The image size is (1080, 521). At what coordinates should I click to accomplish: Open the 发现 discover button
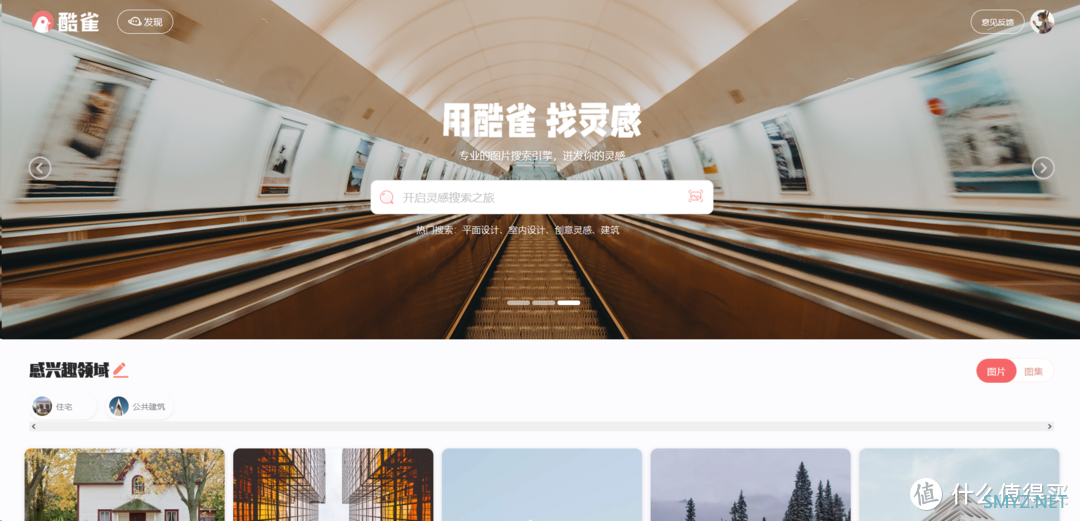click(x=145, y=22)
